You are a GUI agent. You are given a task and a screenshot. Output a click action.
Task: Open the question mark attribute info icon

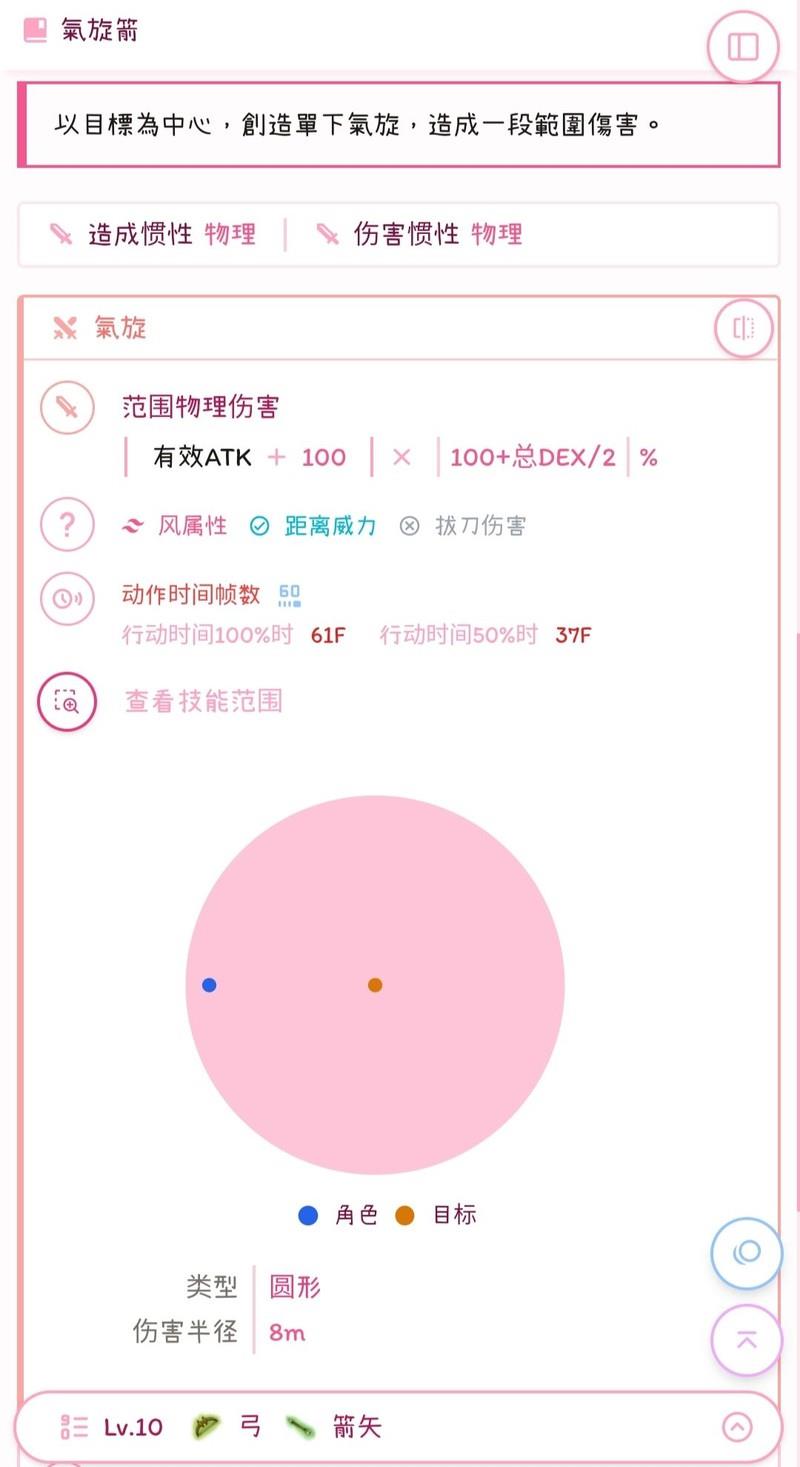67,525
